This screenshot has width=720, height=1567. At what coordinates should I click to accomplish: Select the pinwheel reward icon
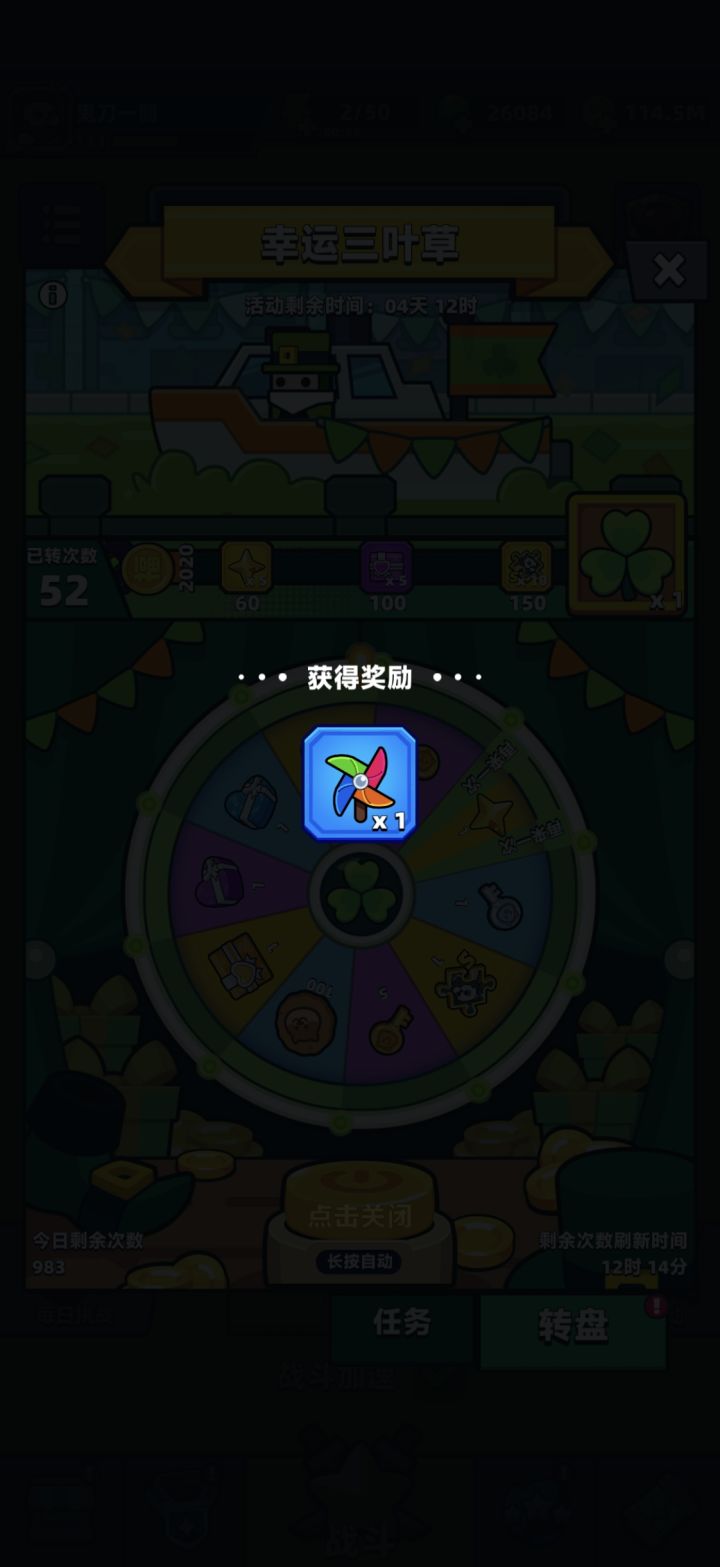click(x=360, y=780)
